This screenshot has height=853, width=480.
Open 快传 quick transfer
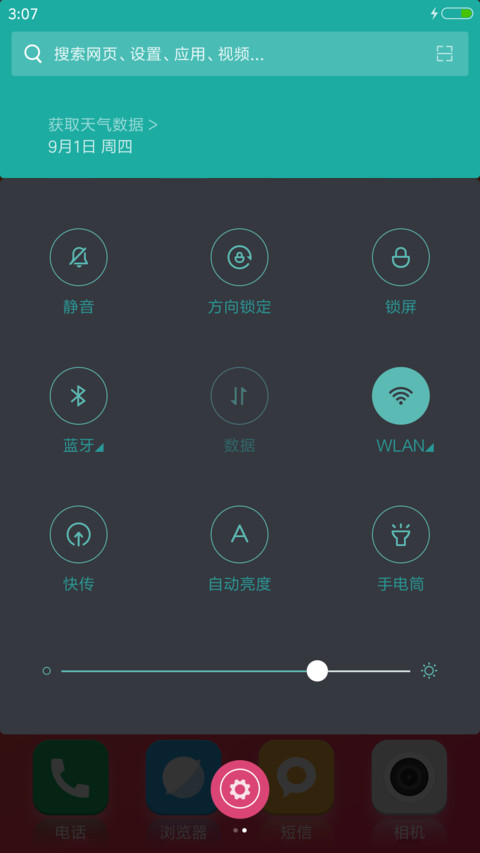[78, 535]
